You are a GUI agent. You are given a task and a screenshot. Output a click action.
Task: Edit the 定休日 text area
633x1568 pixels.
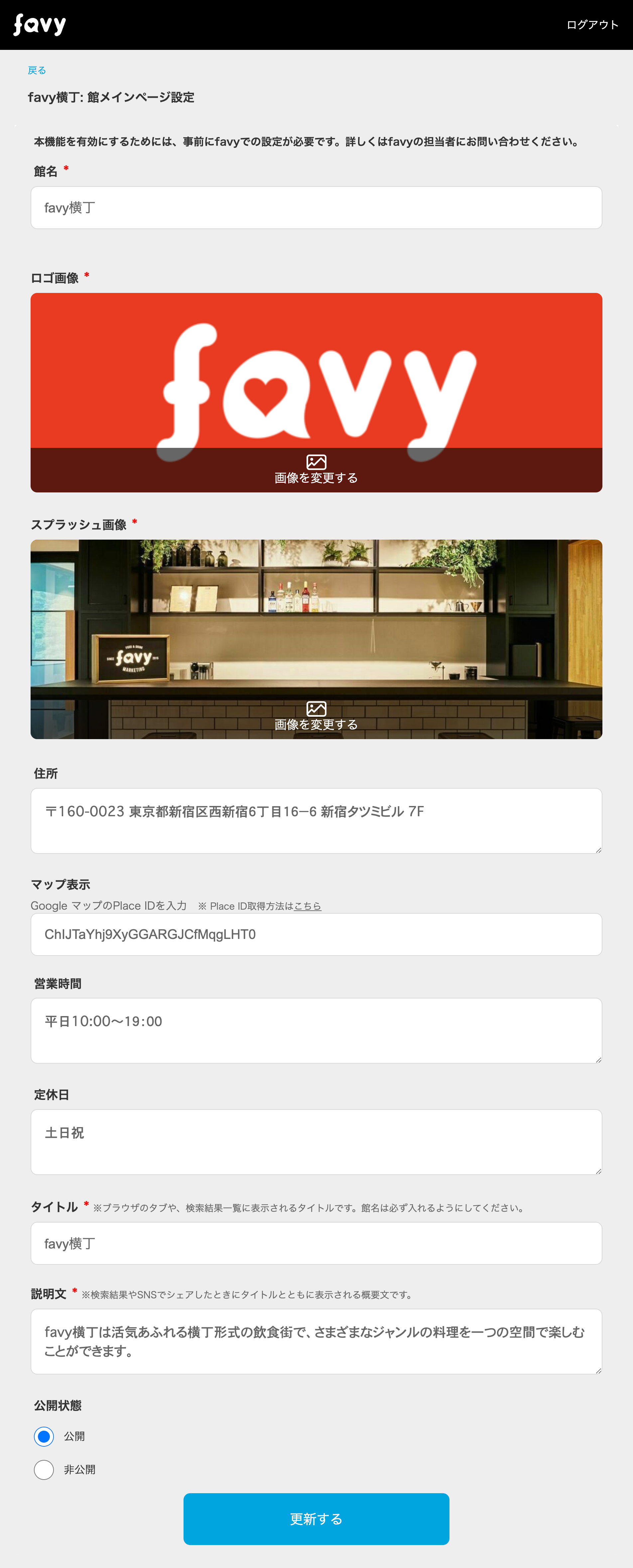pyautogui.click(x=316, y=1142)
